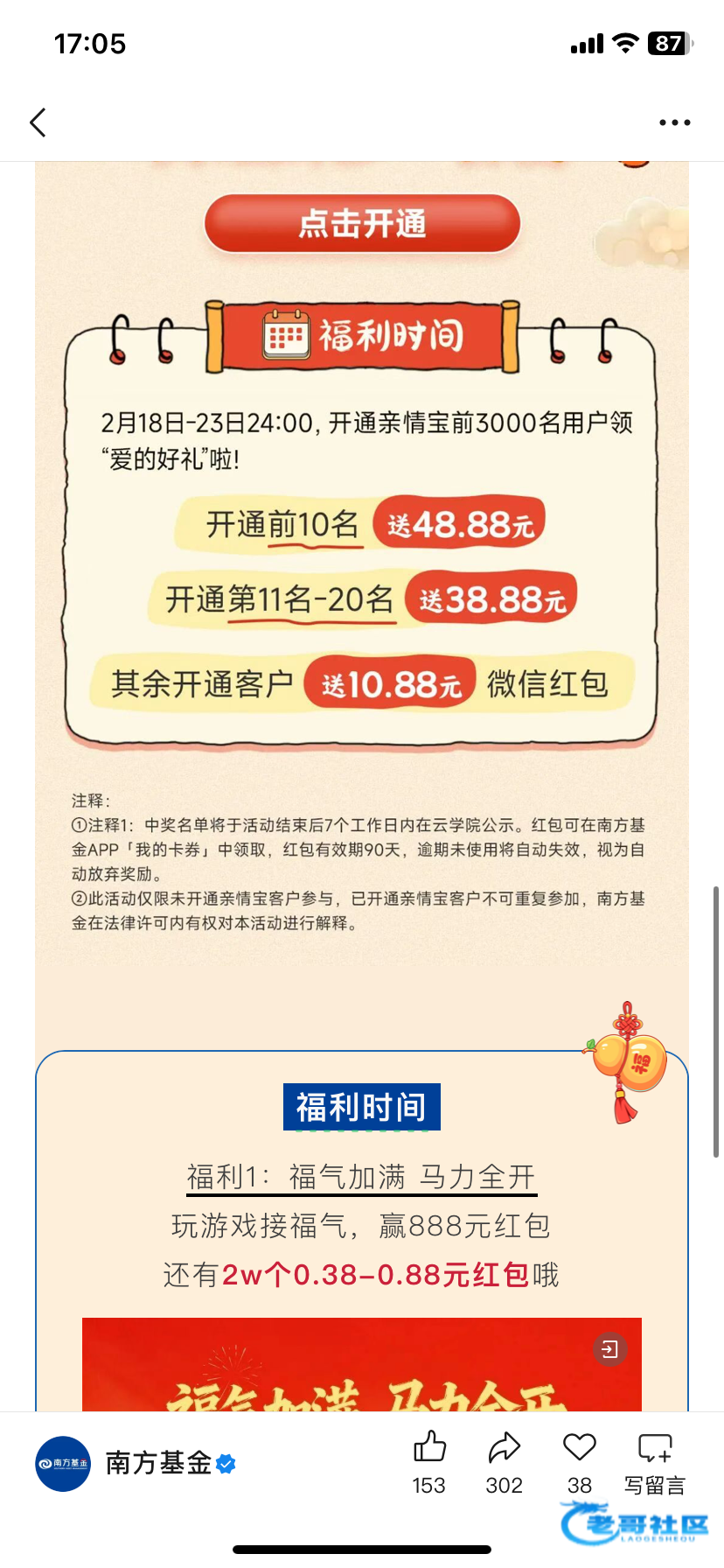Go back using the top-left arrow
Image resolution: width=724 pixels, height=1568 pixels.
(38, 122)
